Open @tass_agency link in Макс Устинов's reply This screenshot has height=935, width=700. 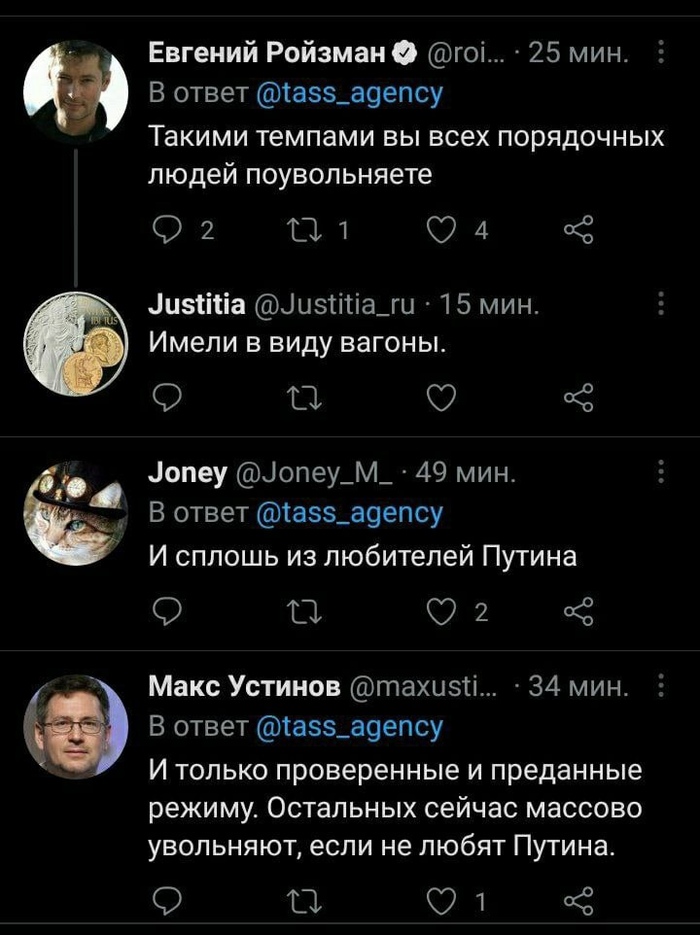pyautogui.click(x=349, y=727)
